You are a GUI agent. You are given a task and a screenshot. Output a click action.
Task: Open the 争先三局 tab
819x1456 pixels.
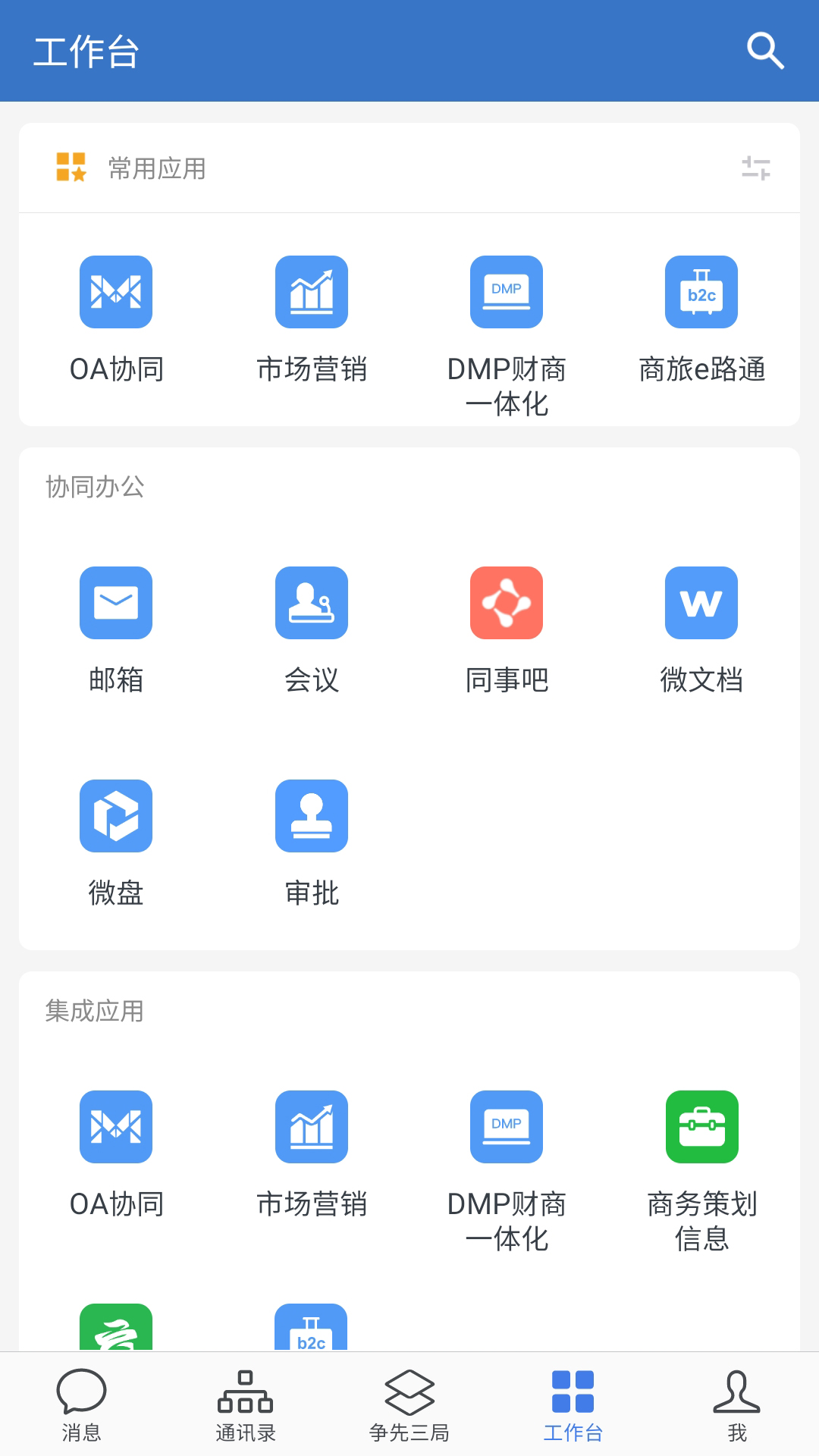(x=409, y=1407)
